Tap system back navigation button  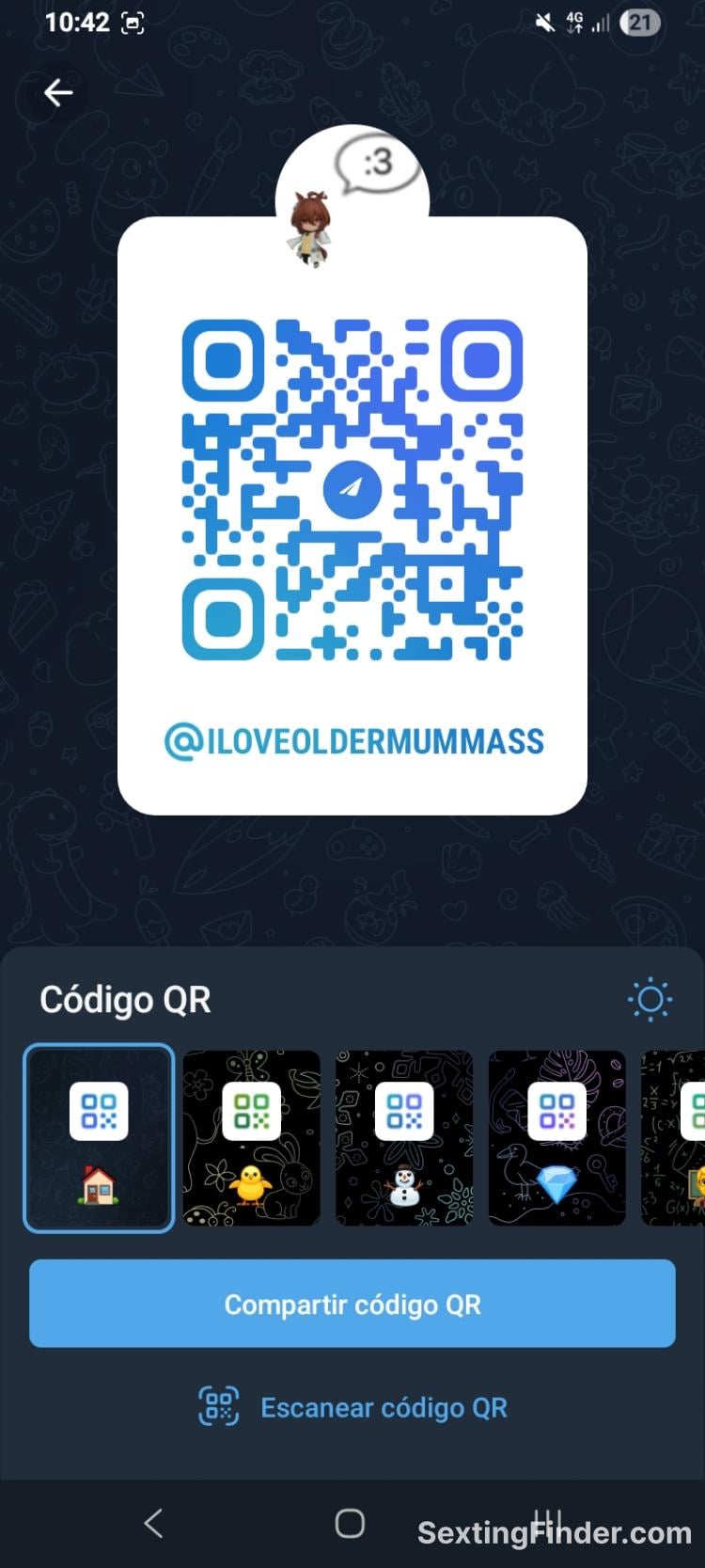(153, 1523)
